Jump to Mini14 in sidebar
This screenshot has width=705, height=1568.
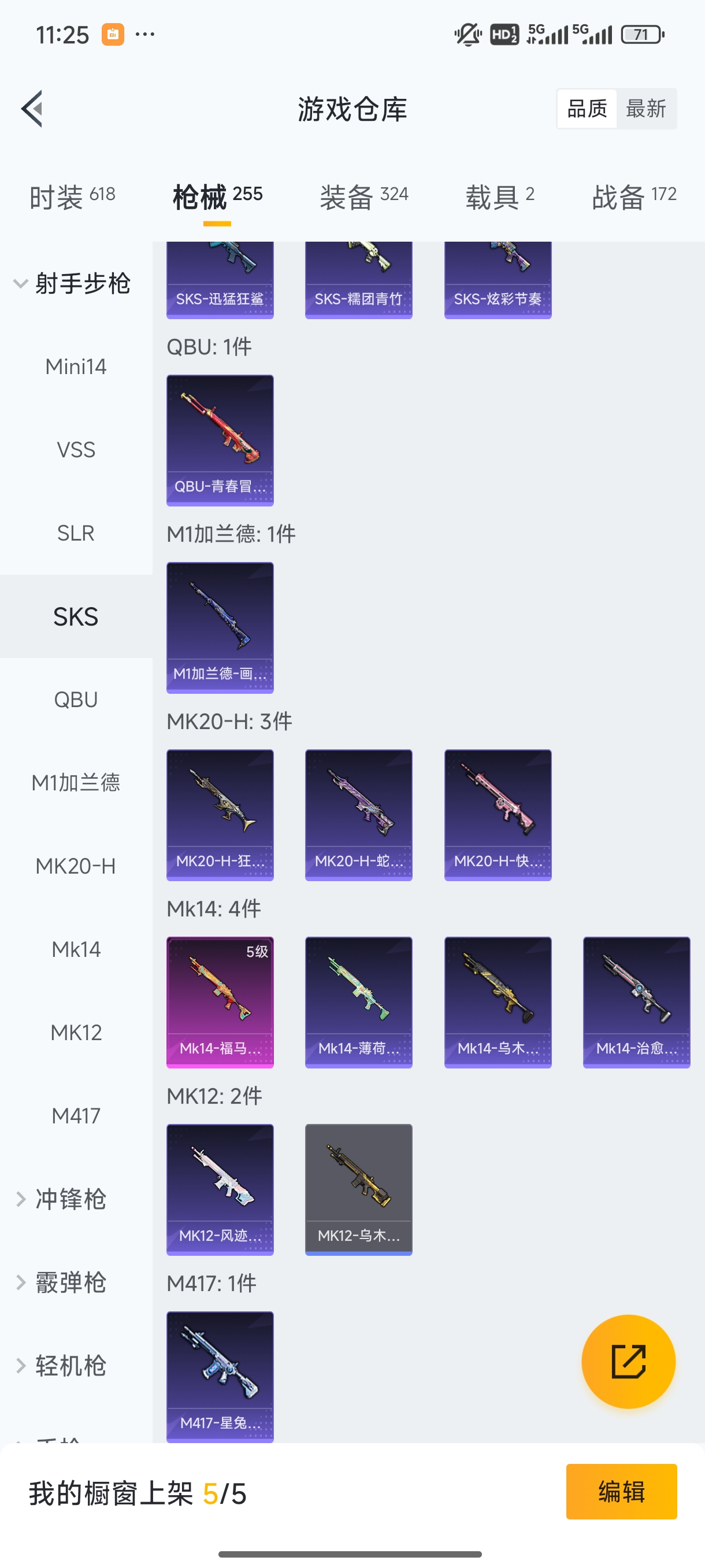[x=76, y=367]
